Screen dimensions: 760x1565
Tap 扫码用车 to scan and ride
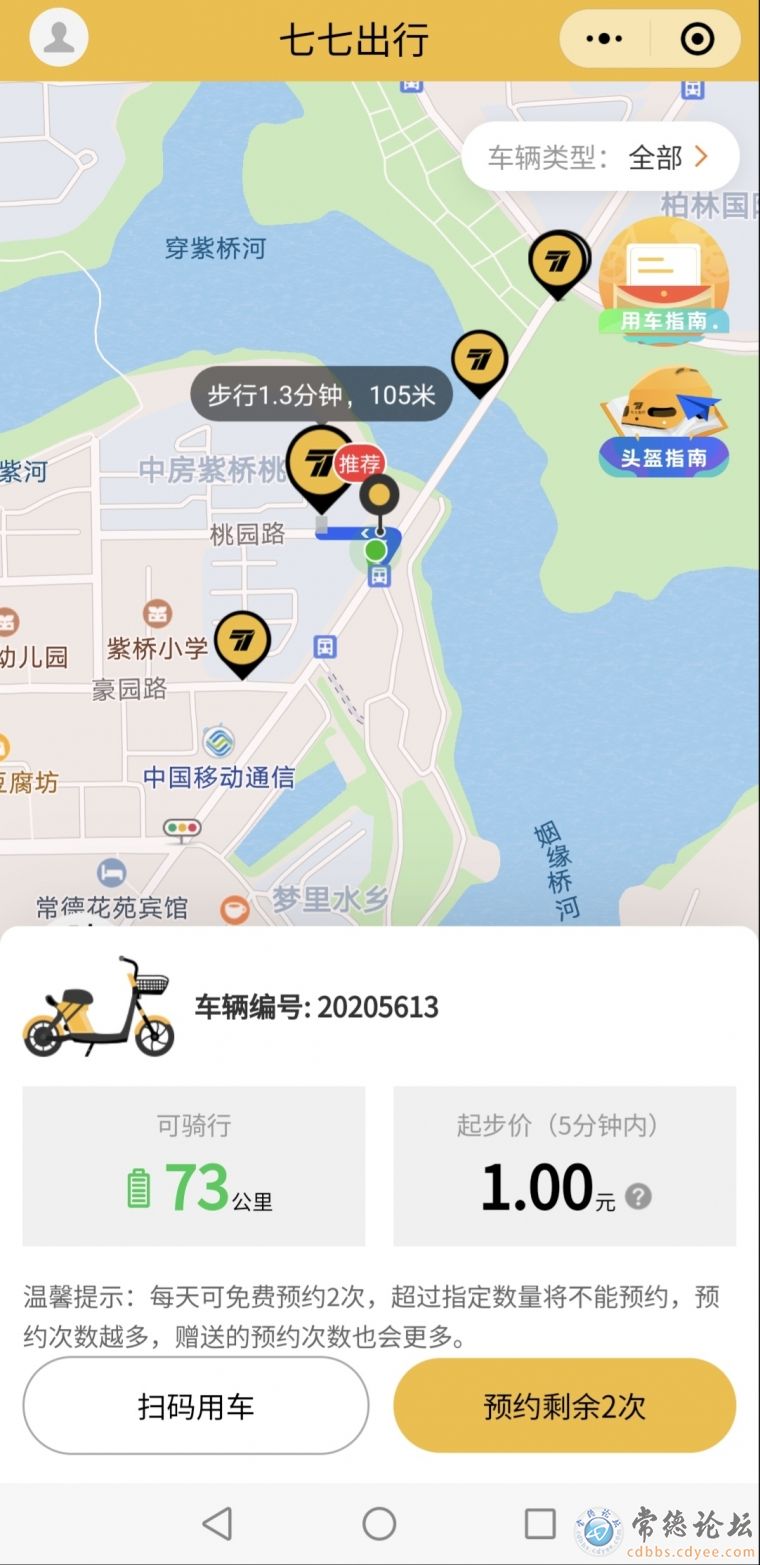(x=196, y=1406)
